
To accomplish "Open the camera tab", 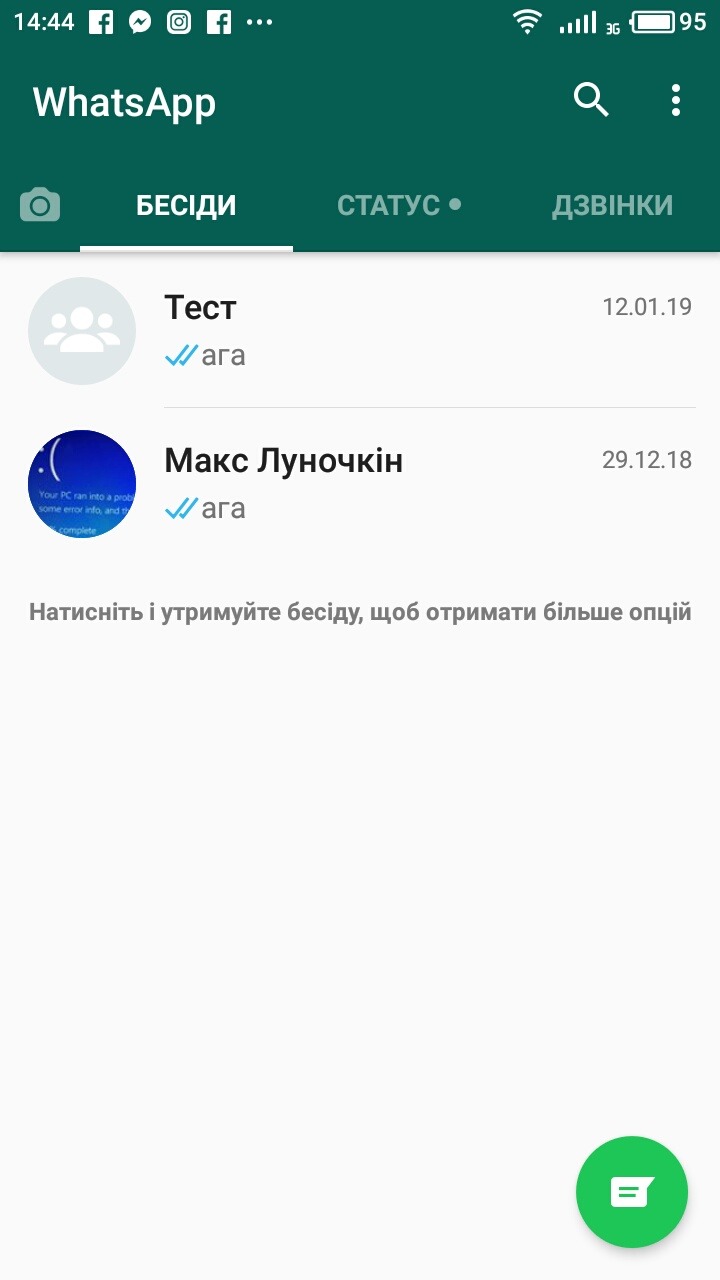I will click(40, 206).
